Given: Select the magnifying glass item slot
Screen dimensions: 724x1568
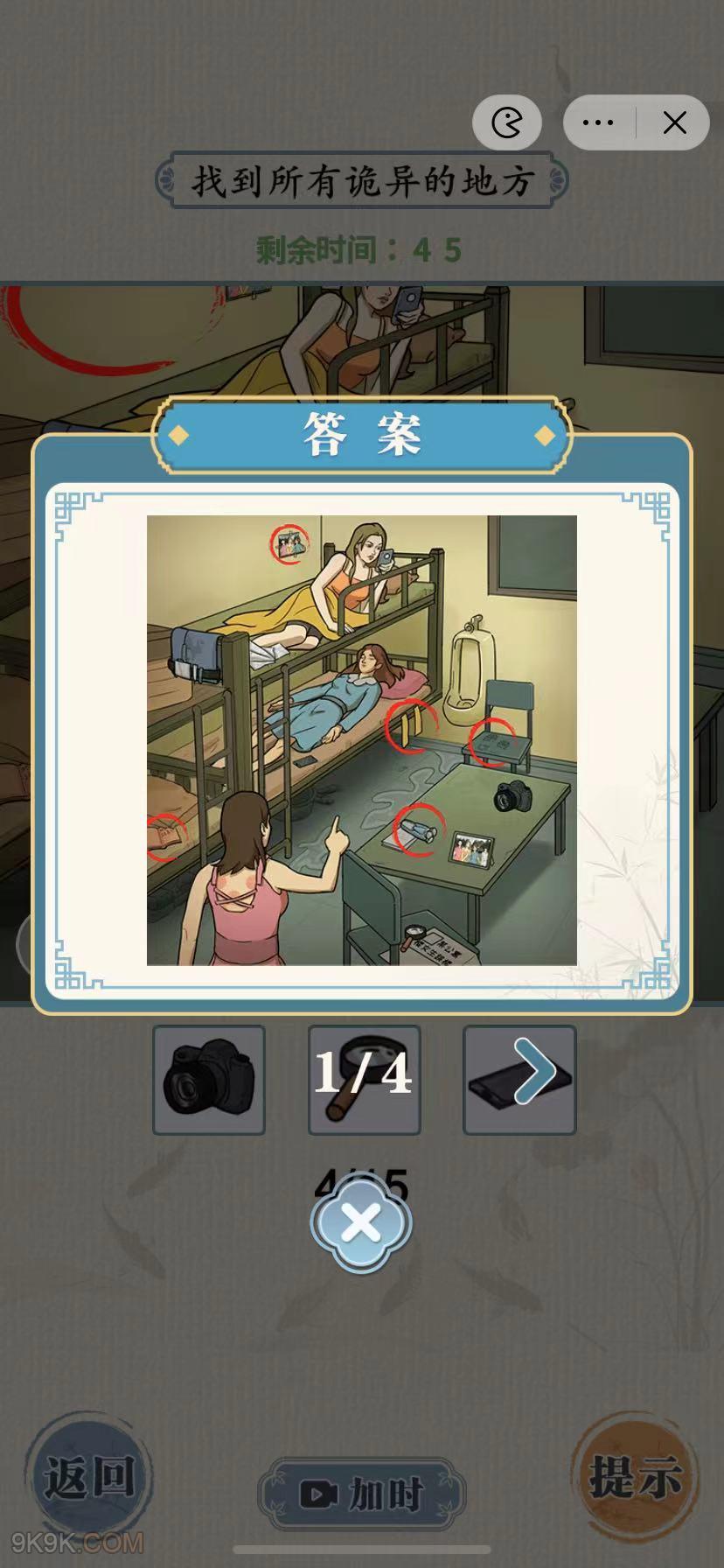Looking at the screenshot, I should click(364, 1080).
